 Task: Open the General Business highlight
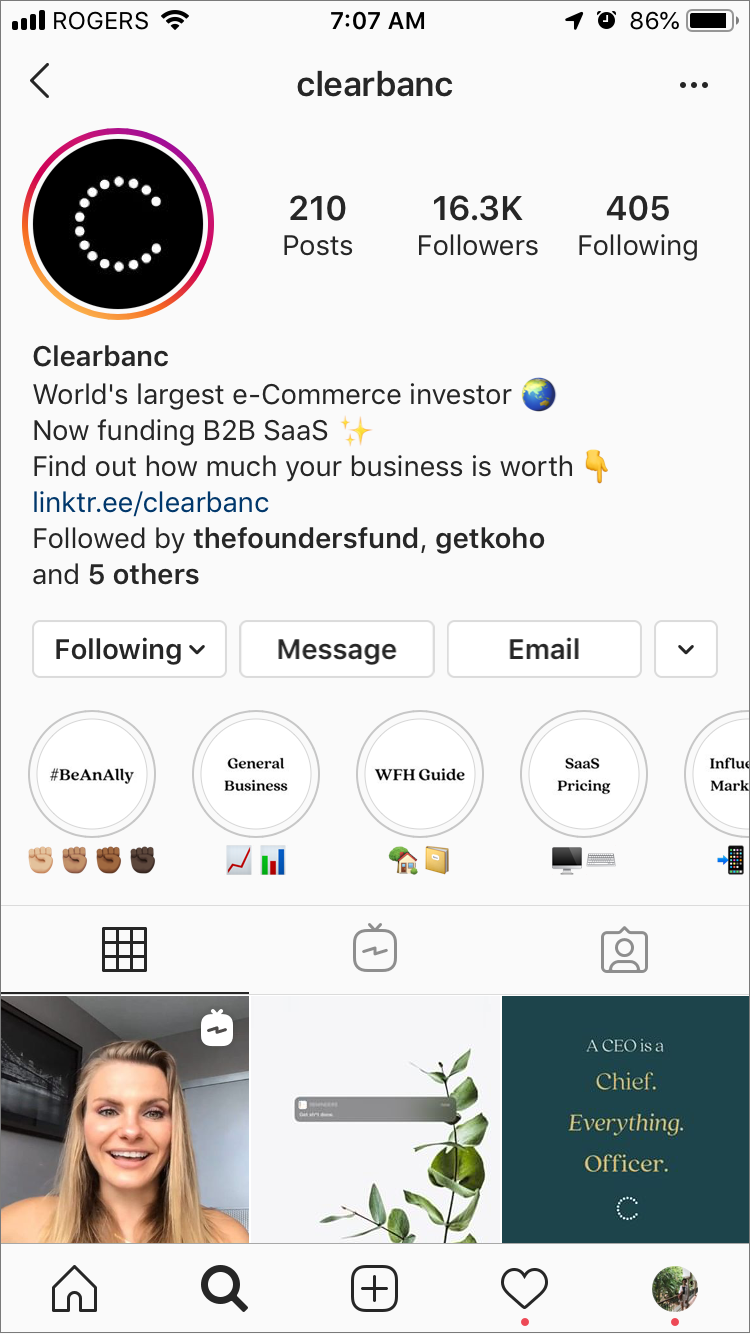(255, 774)
